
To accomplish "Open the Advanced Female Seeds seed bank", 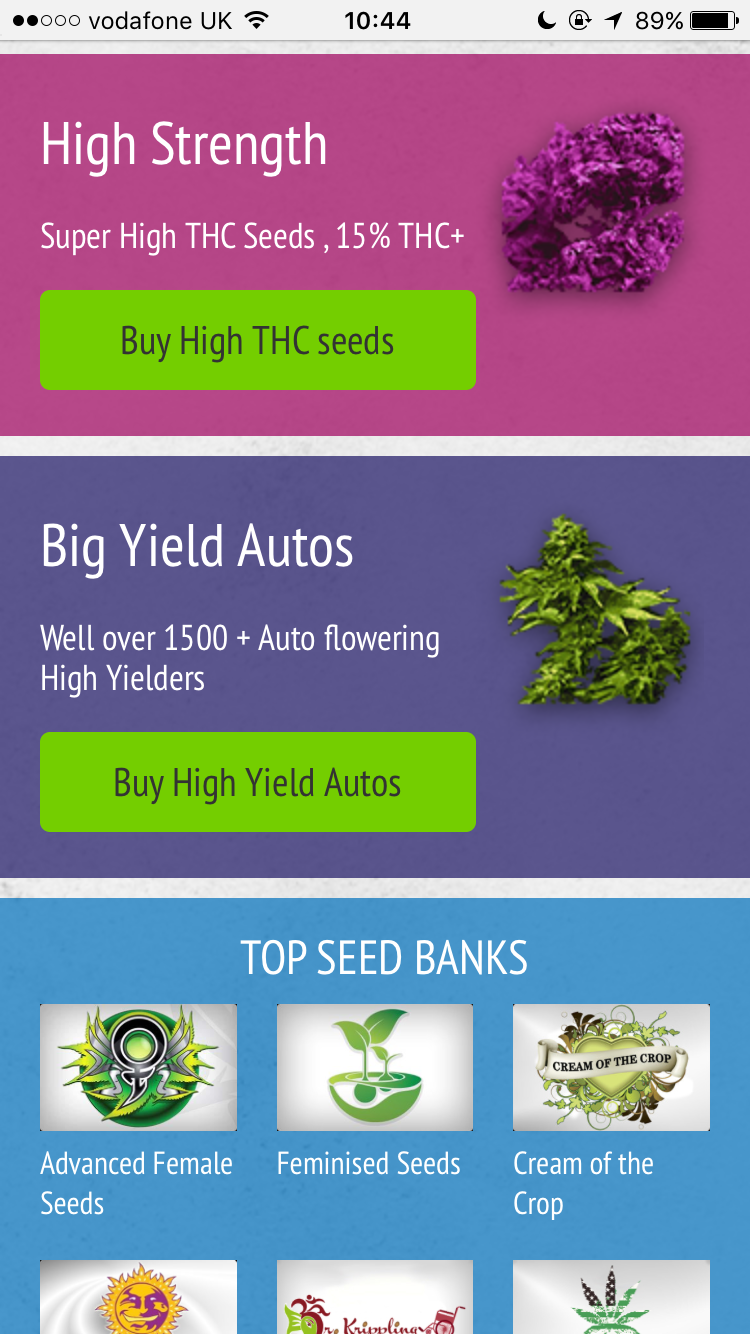I will (x=138, y=1068).
